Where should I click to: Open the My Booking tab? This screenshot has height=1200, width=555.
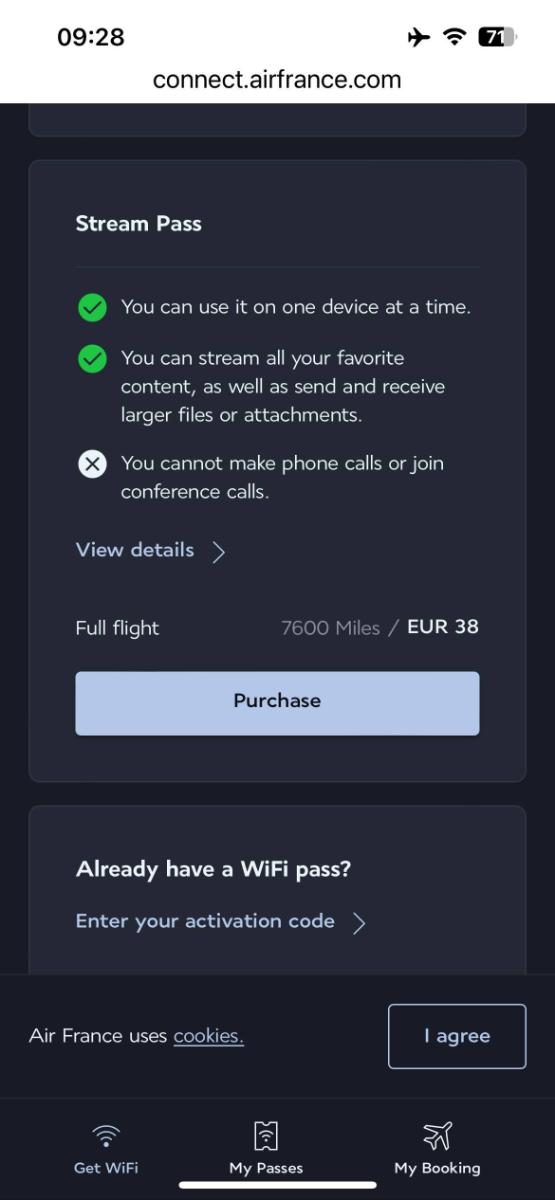437,1148
